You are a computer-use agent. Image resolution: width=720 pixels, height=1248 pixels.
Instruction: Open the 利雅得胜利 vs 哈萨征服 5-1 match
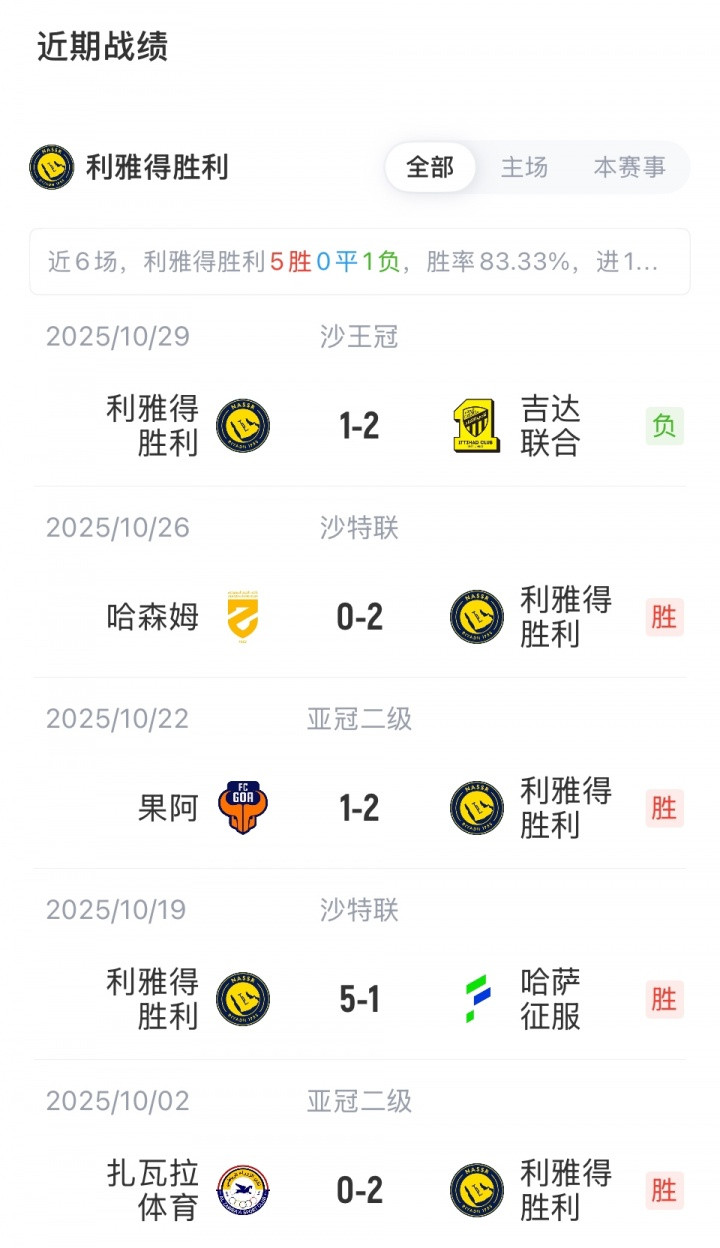[x=359, y=1000]
